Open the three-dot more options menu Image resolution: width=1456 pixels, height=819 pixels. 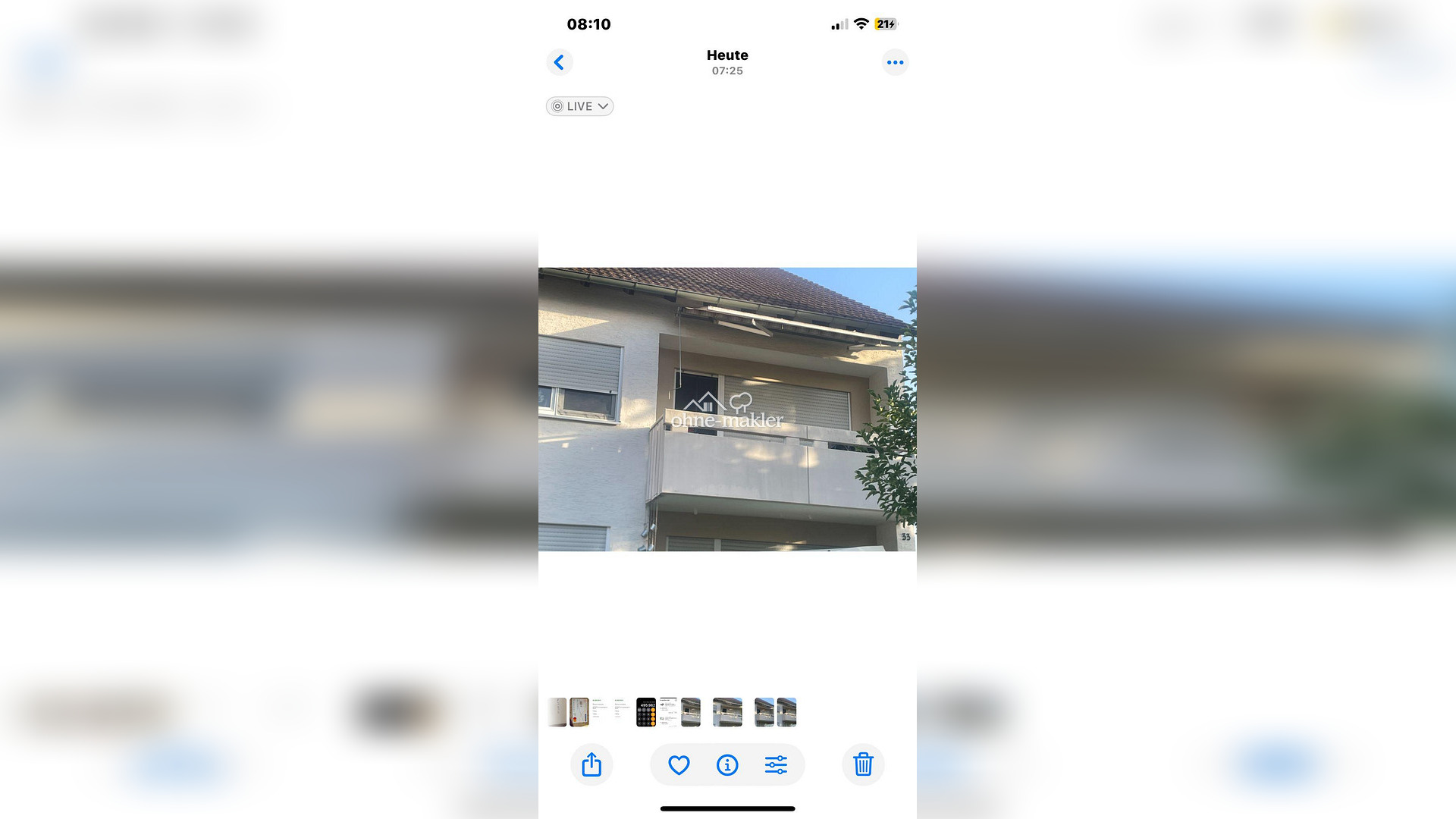click(x=895, y=62)
